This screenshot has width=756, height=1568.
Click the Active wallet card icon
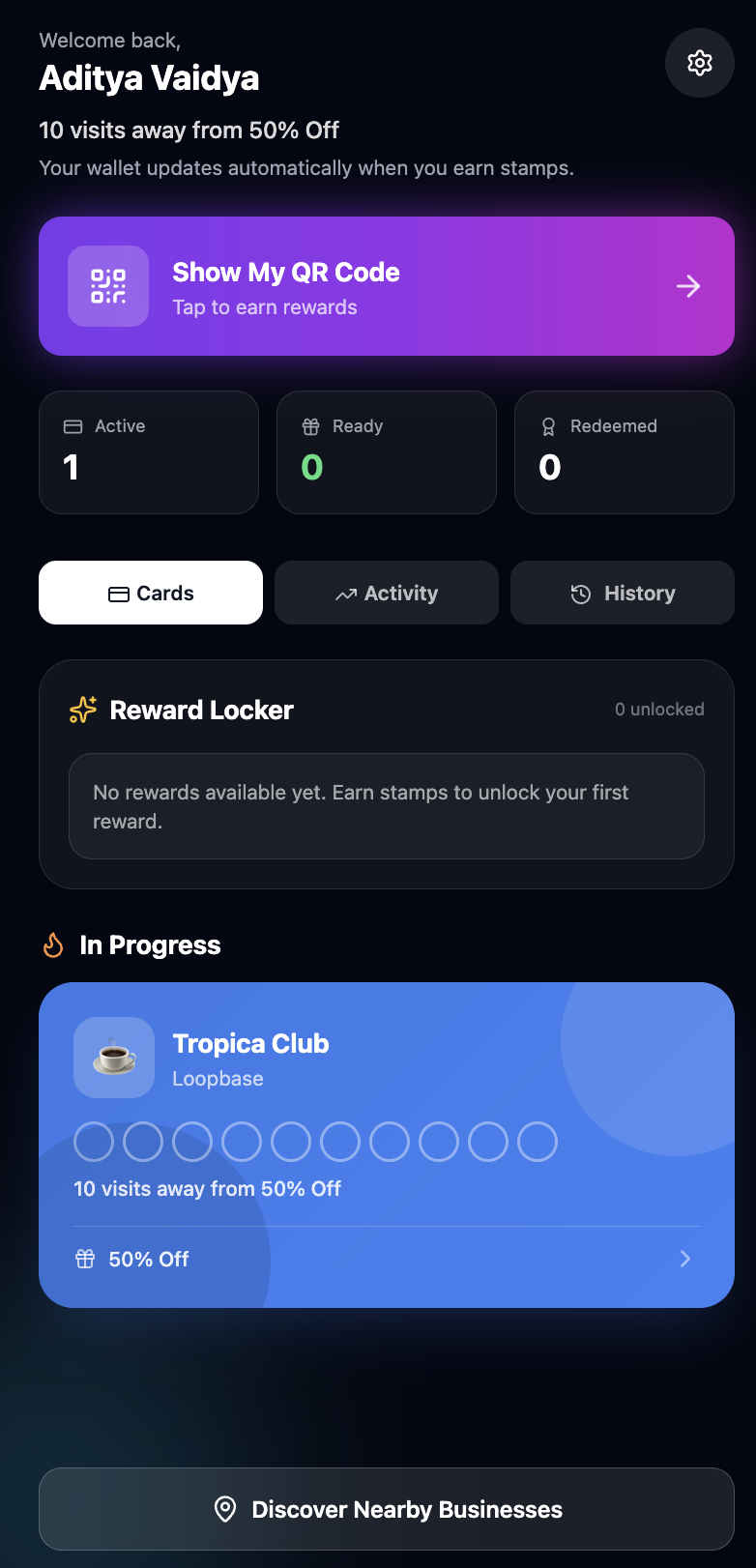[x=72, y=425]
